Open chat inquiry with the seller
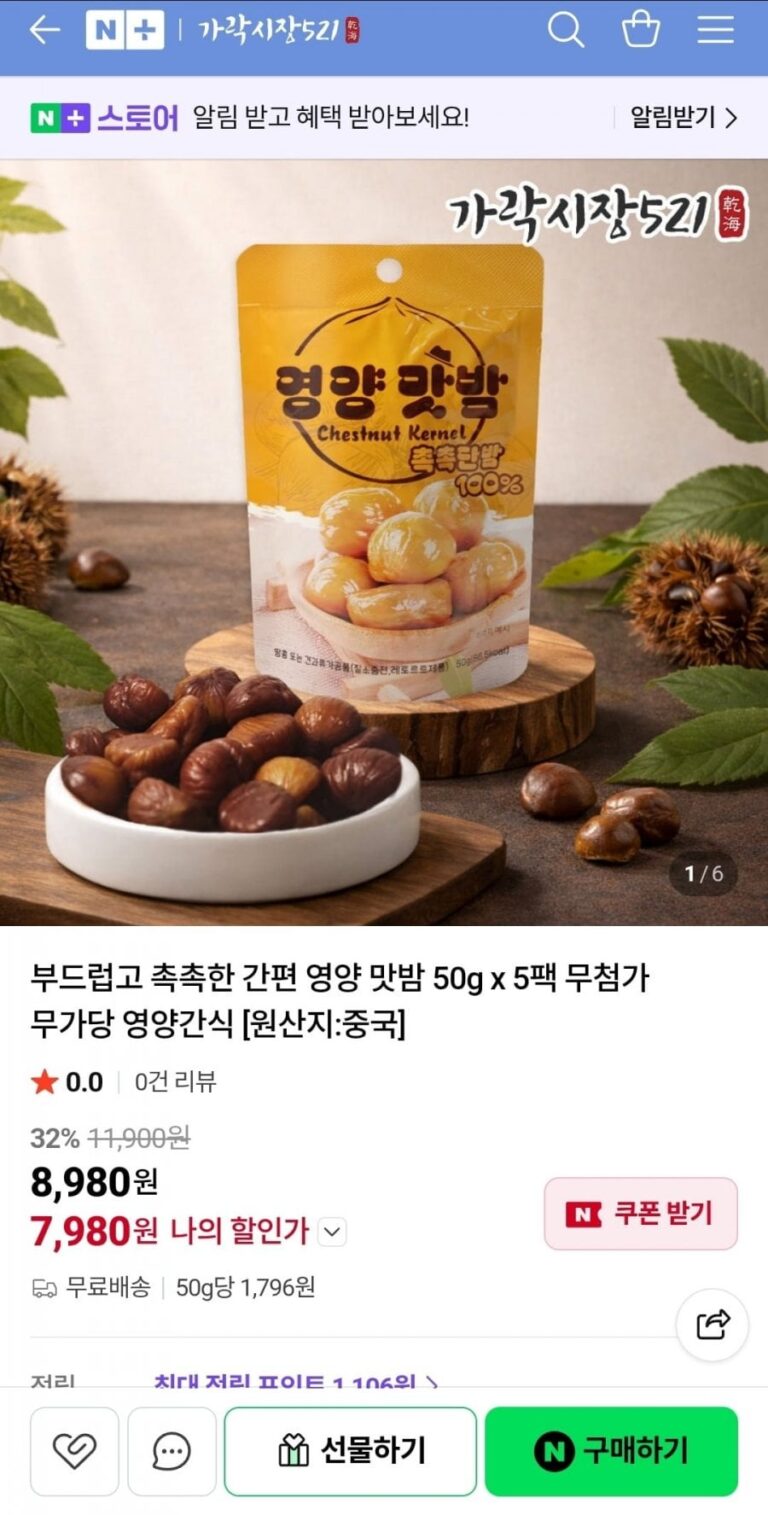768x1515 pixels. 172,1451
